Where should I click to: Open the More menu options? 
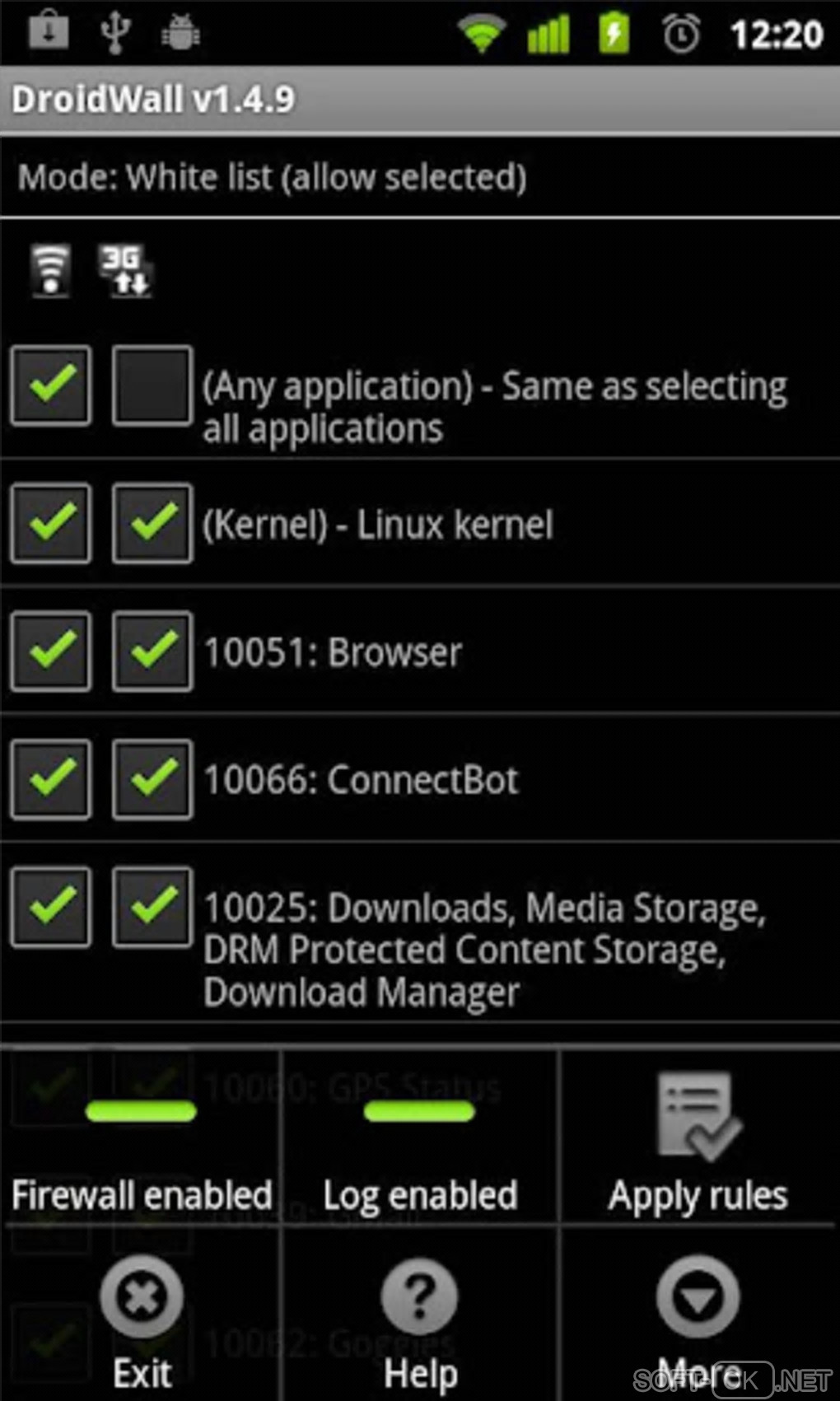click(x=698, y=1318)
